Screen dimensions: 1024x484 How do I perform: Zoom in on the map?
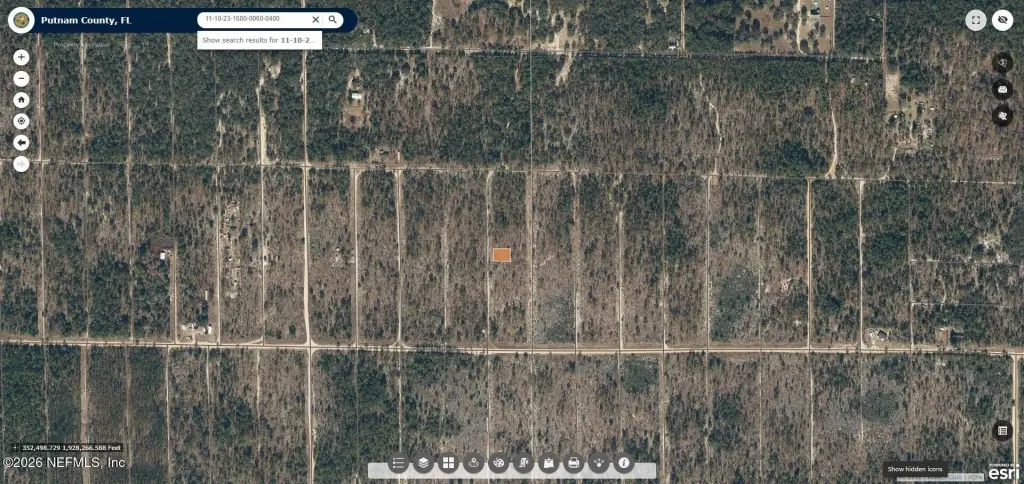[x=21, y=57]
